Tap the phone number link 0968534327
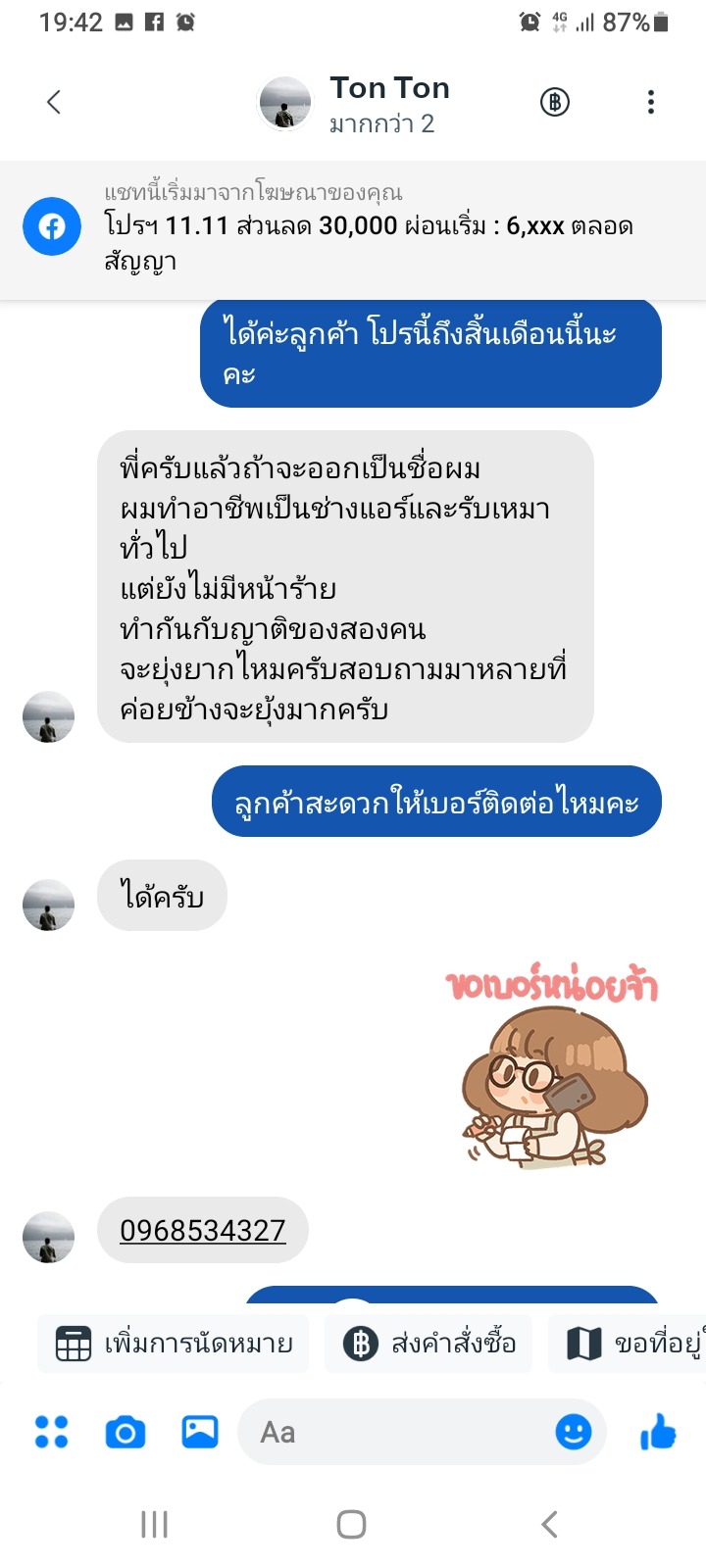This screenshot has height=1568, width=706. 203,1230
